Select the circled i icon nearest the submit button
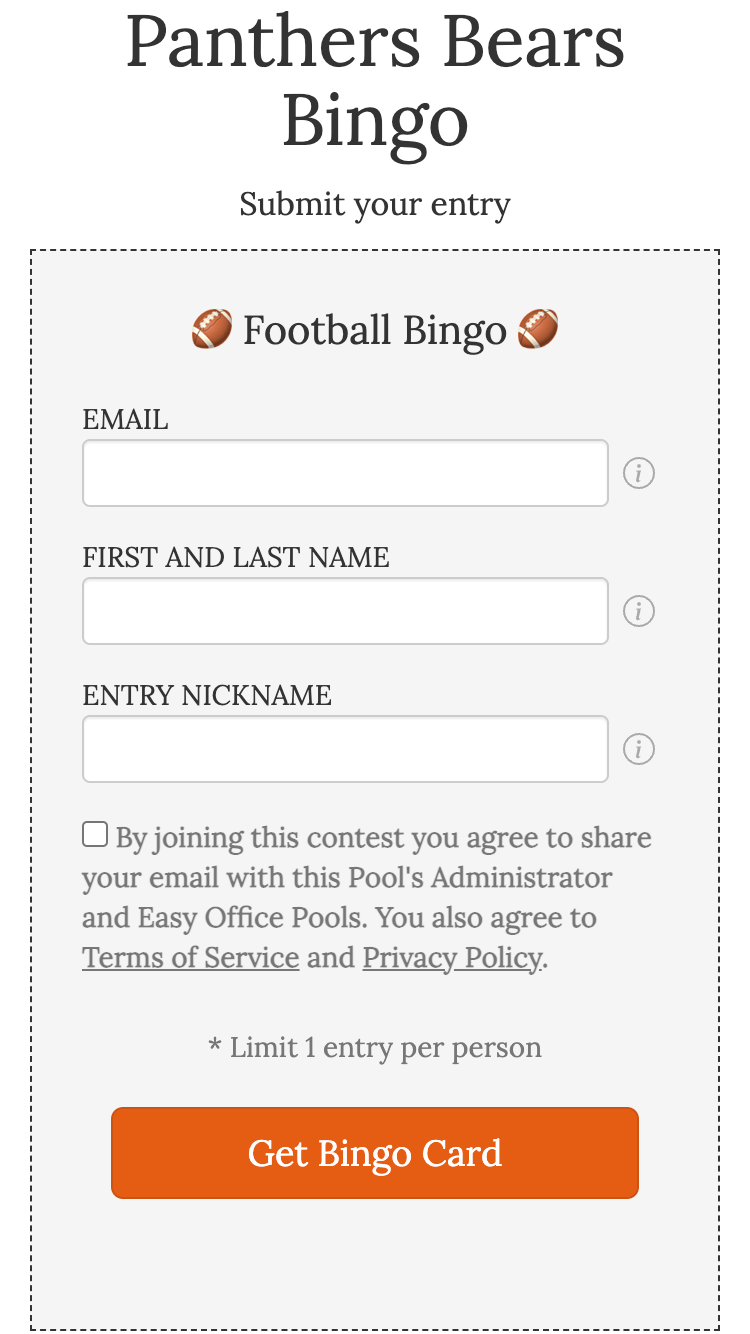Screen dimensions: 750x1334 coord(638,748)
